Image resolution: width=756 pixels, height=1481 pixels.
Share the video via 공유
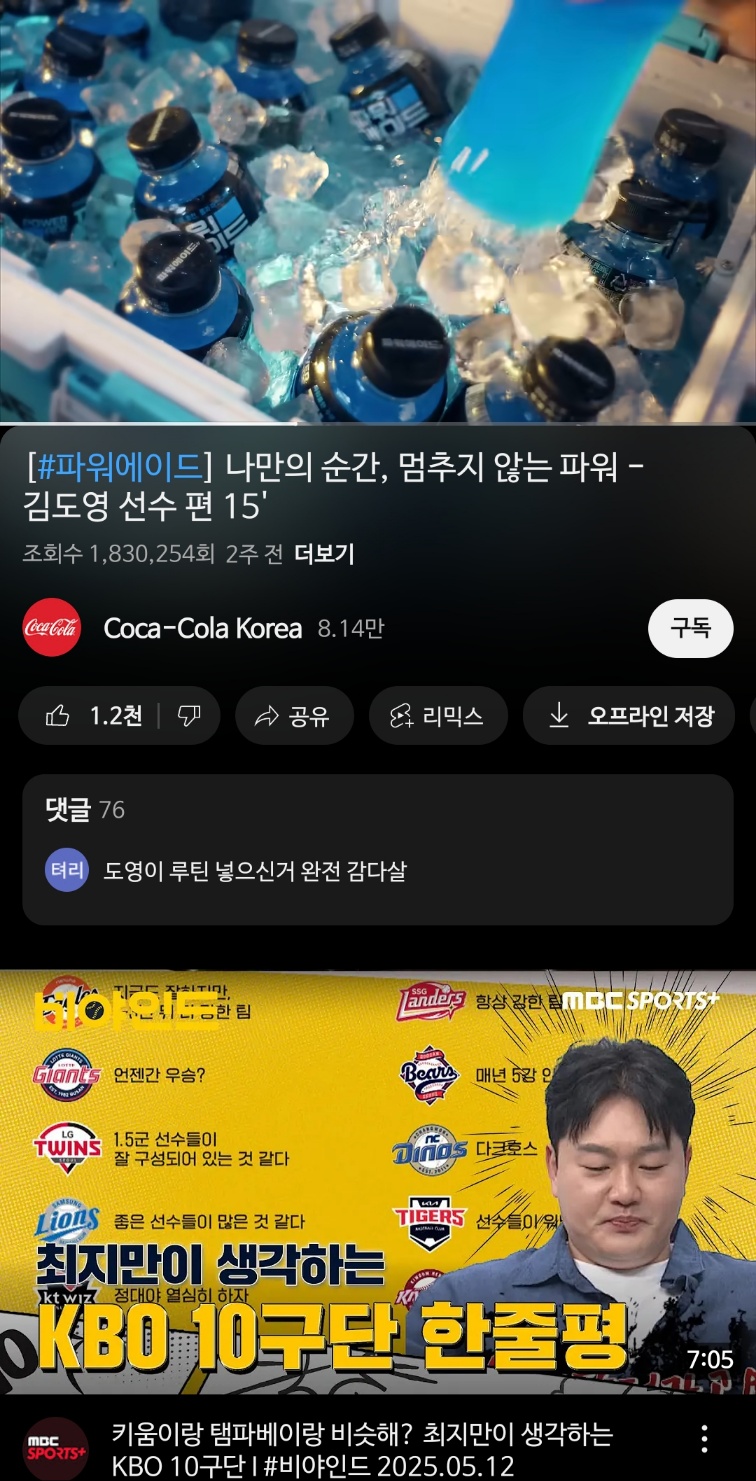point(294,716)
